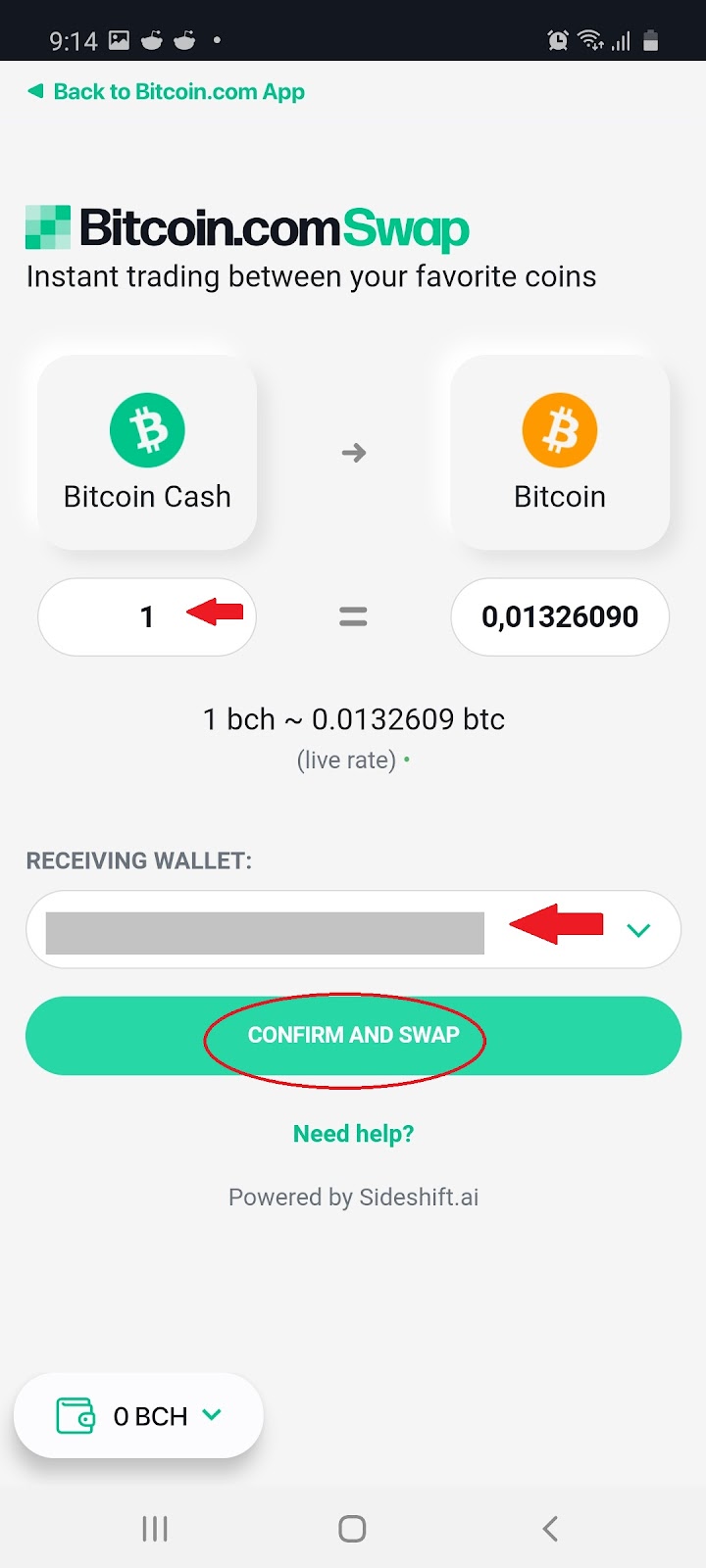Go back to Bitcoin.com App
This screenshot has width=706, height=1568.
tap(167, 92)
